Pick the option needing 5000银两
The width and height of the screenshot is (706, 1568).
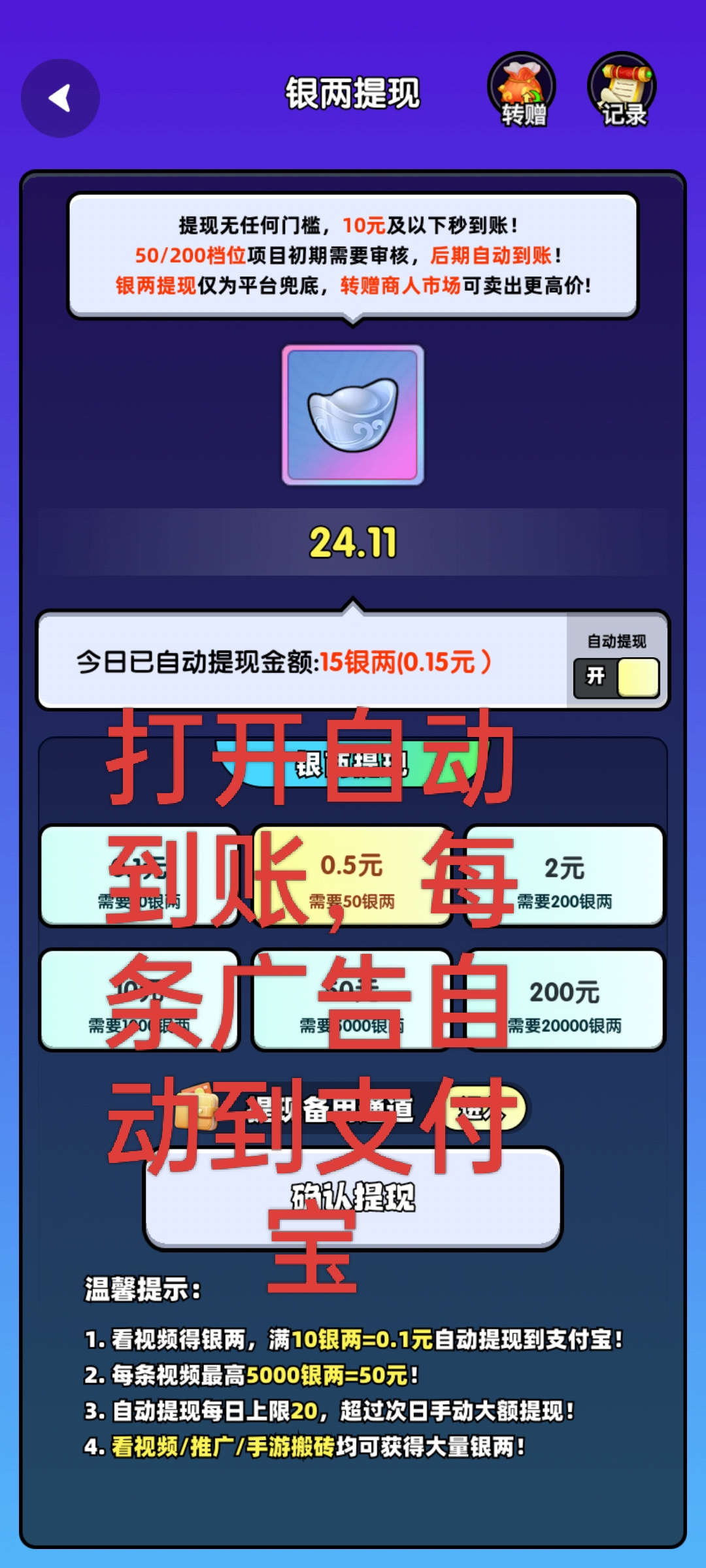[352, 1000]
